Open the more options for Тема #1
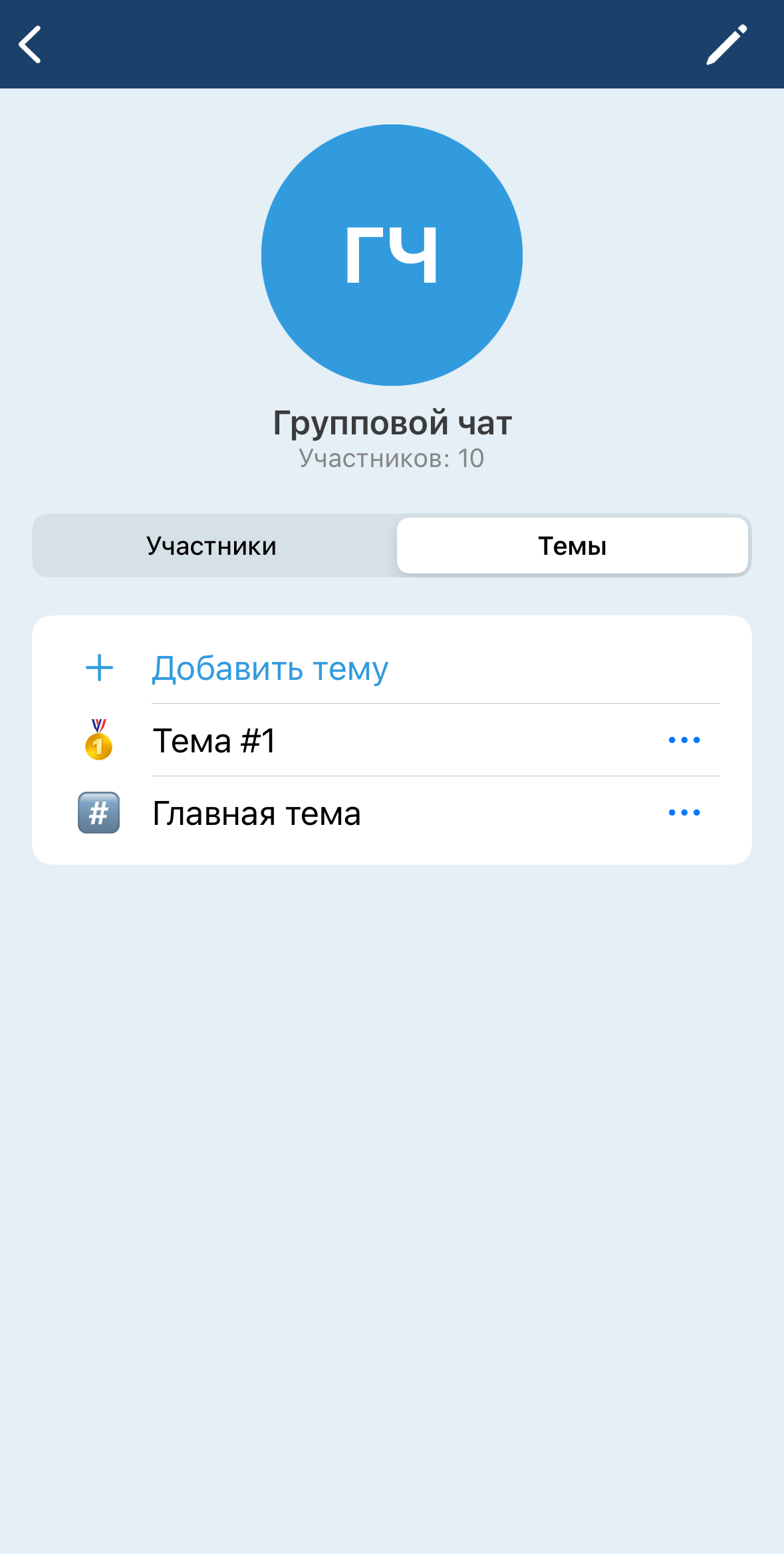Screen dimensions: 784x1554 click(x=684, y=740)
